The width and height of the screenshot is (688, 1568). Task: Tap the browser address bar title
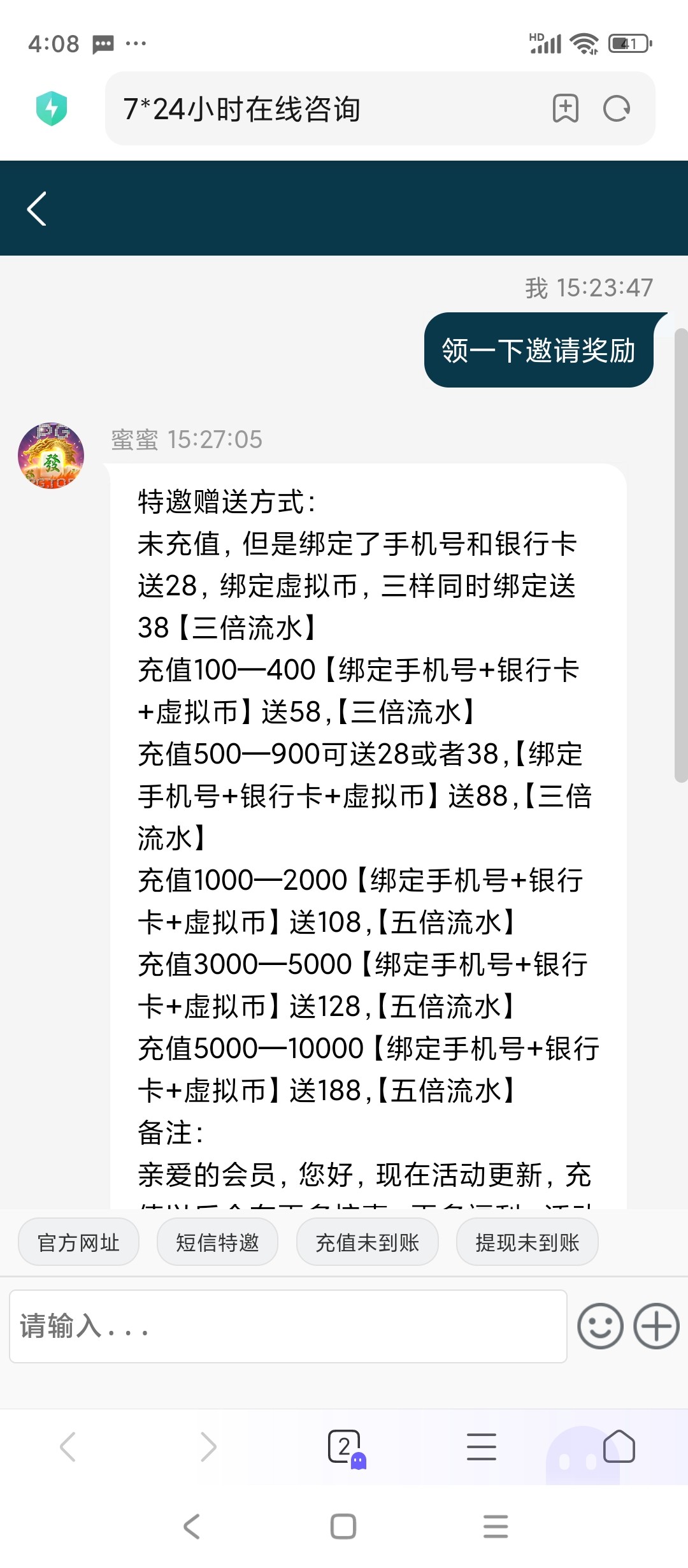[242, 109]
